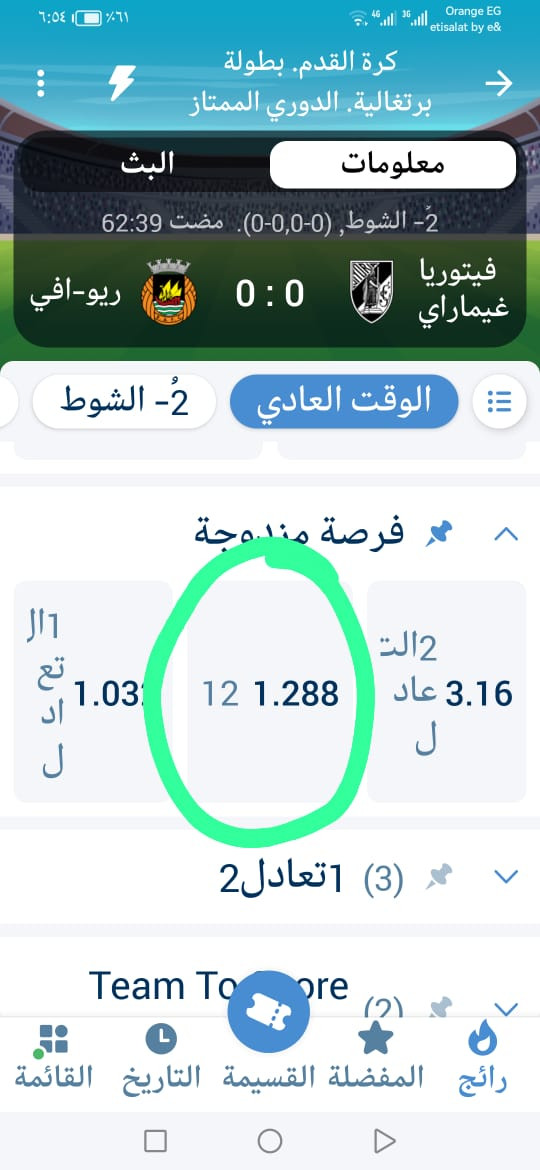Open the رائج tab
The height and width of the screenshot is (1170, 540).
pos(482,1057)
